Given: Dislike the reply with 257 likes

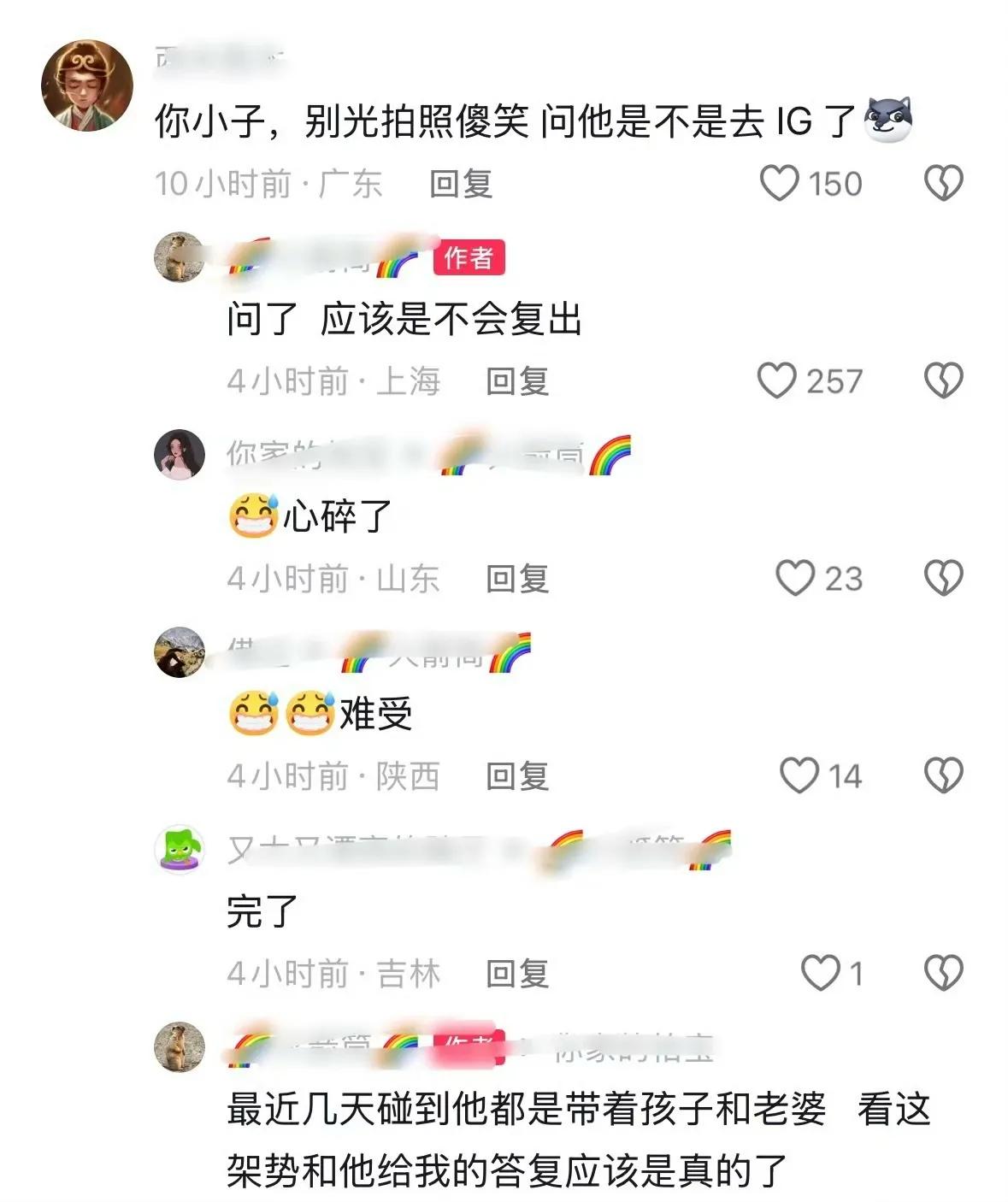Looking at the screenshot, I should point(944,381).
